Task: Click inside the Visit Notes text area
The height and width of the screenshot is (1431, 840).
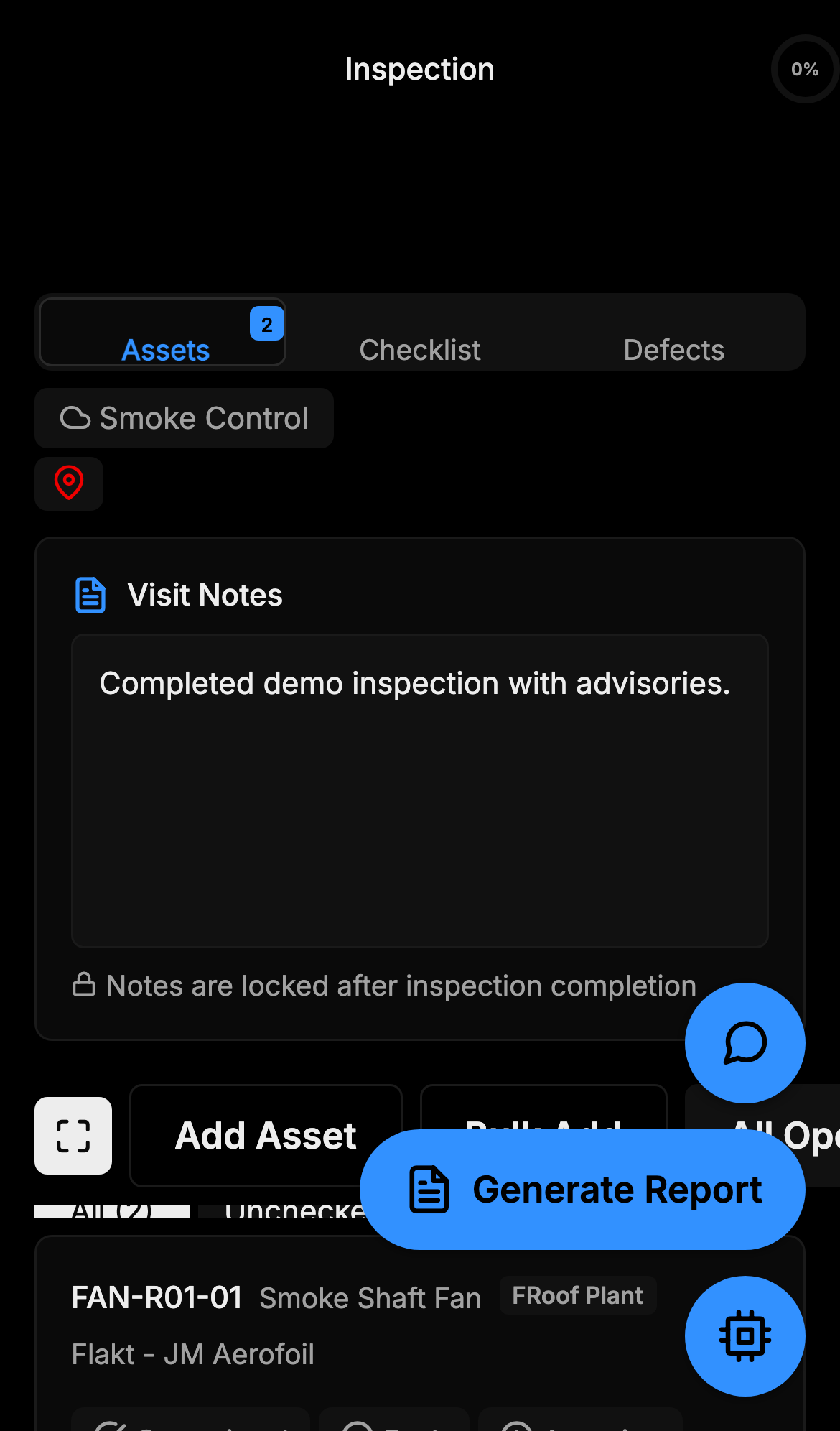Action: coord(419,790)
